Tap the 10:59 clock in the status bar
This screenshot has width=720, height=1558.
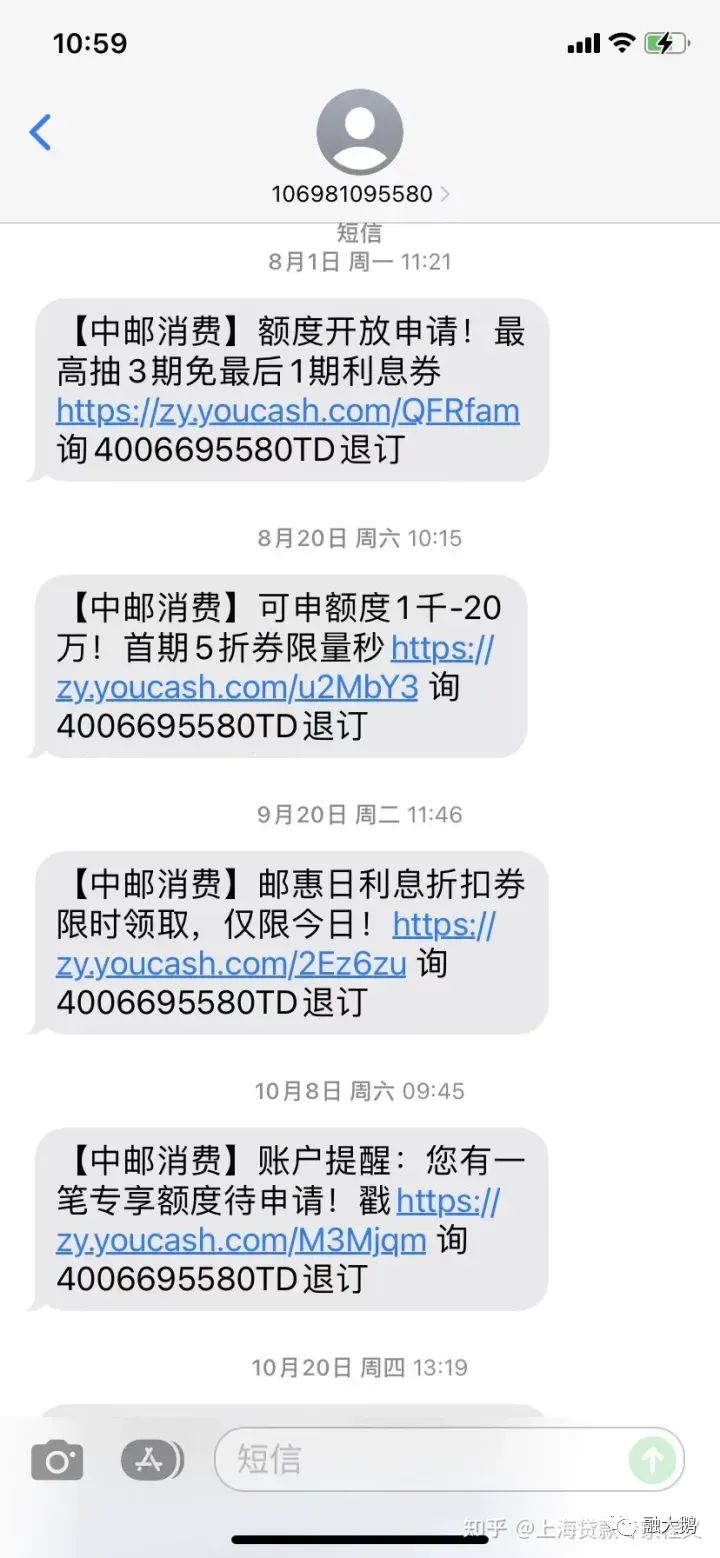tap(91, 43)
